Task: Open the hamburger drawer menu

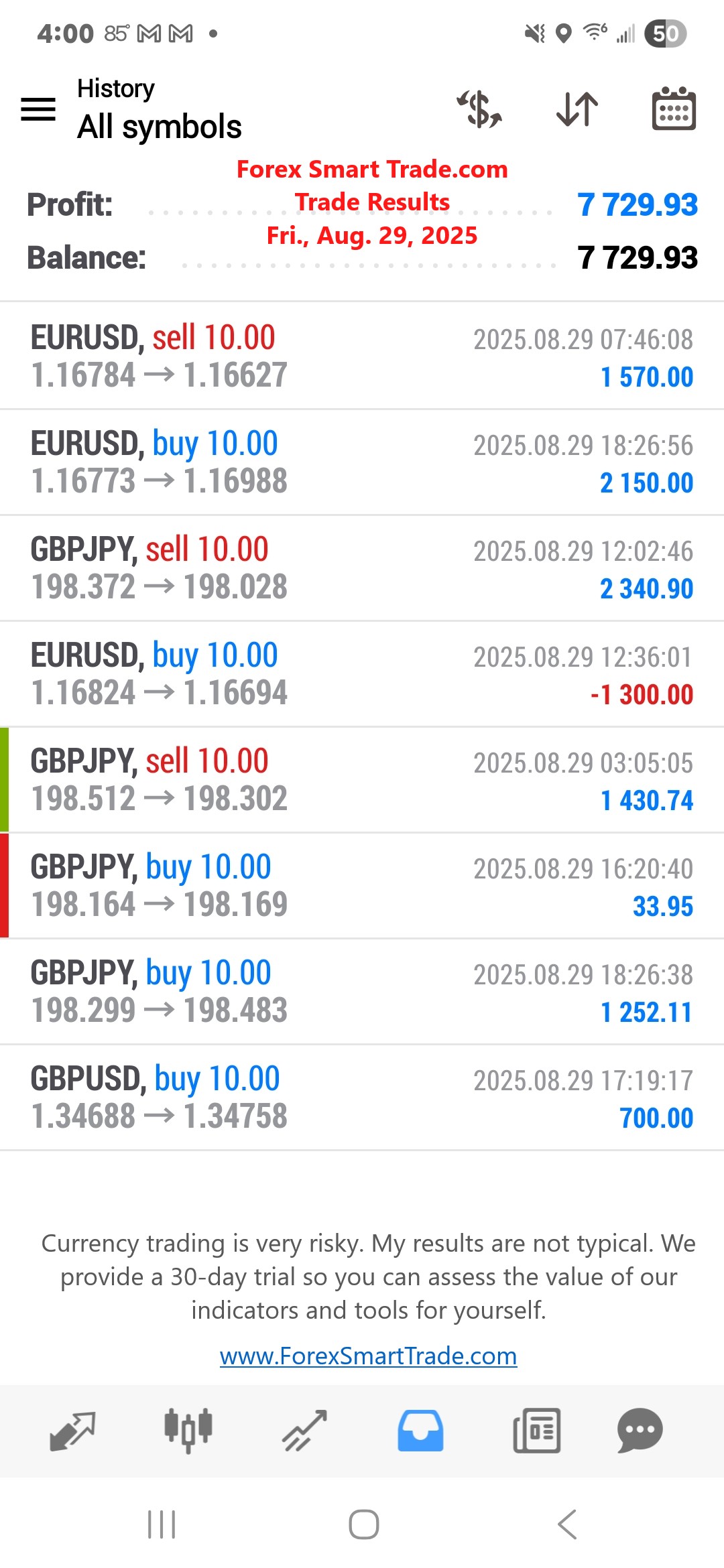Action: [x=38, y=109]
